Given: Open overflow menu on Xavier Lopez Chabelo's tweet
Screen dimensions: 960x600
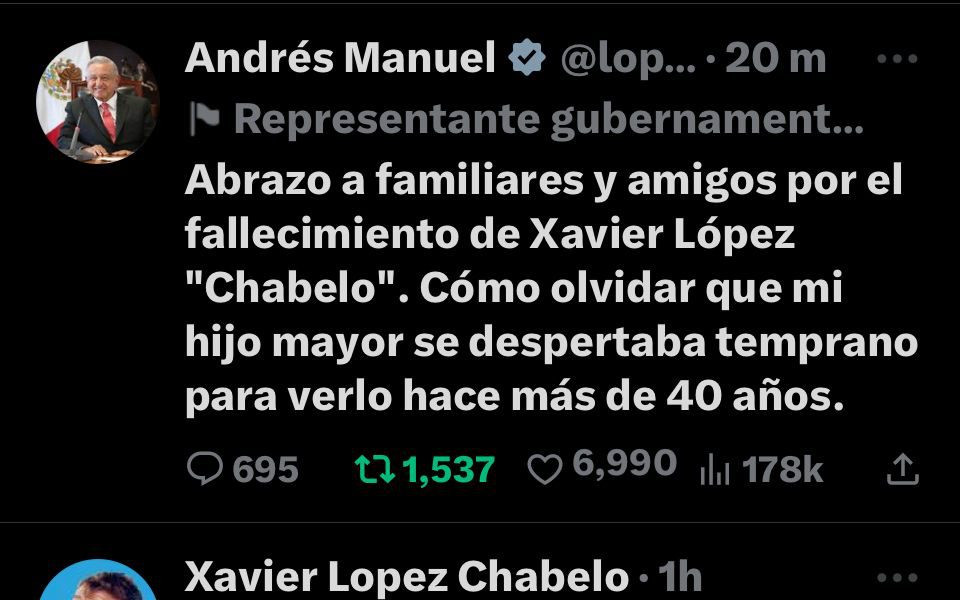Looking at the screenshot, I should coord(896,577).
